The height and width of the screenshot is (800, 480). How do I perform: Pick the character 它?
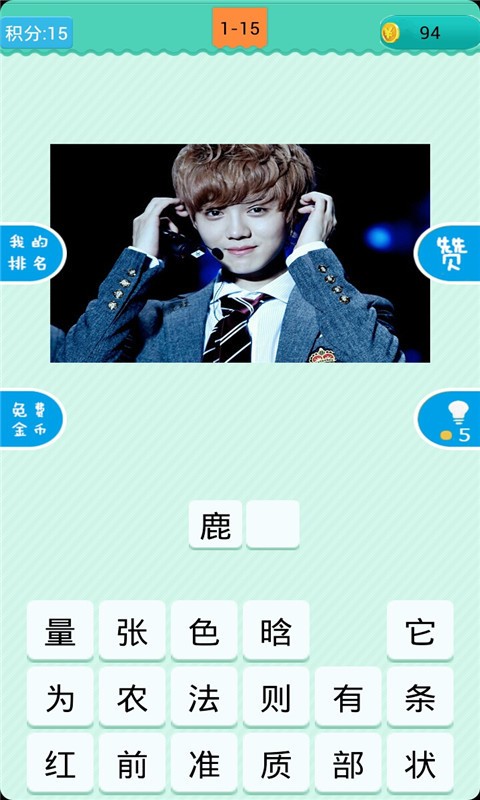click(x=420, y=631)
